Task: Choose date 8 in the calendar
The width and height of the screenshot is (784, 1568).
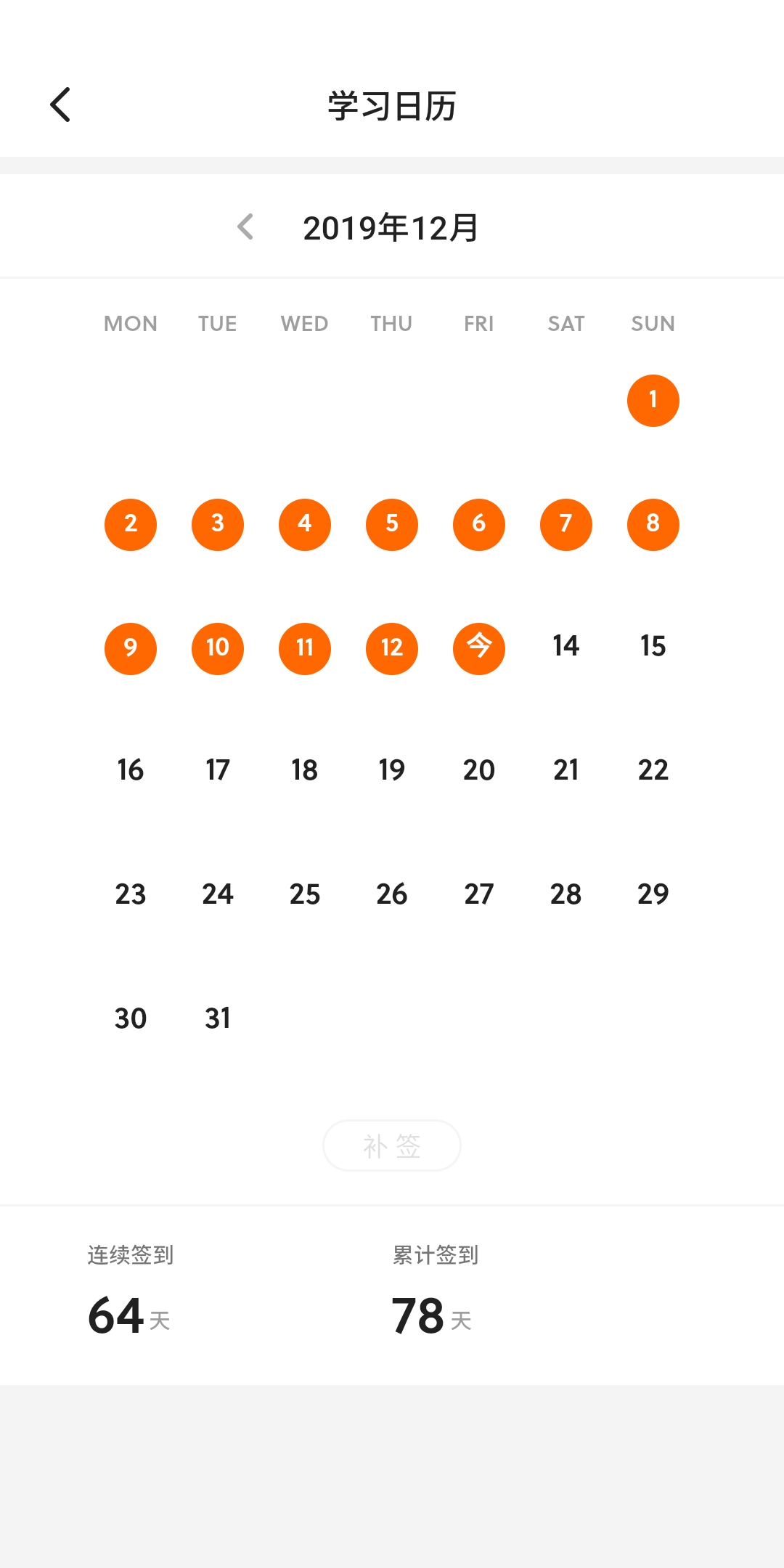Action: [653, 524]
